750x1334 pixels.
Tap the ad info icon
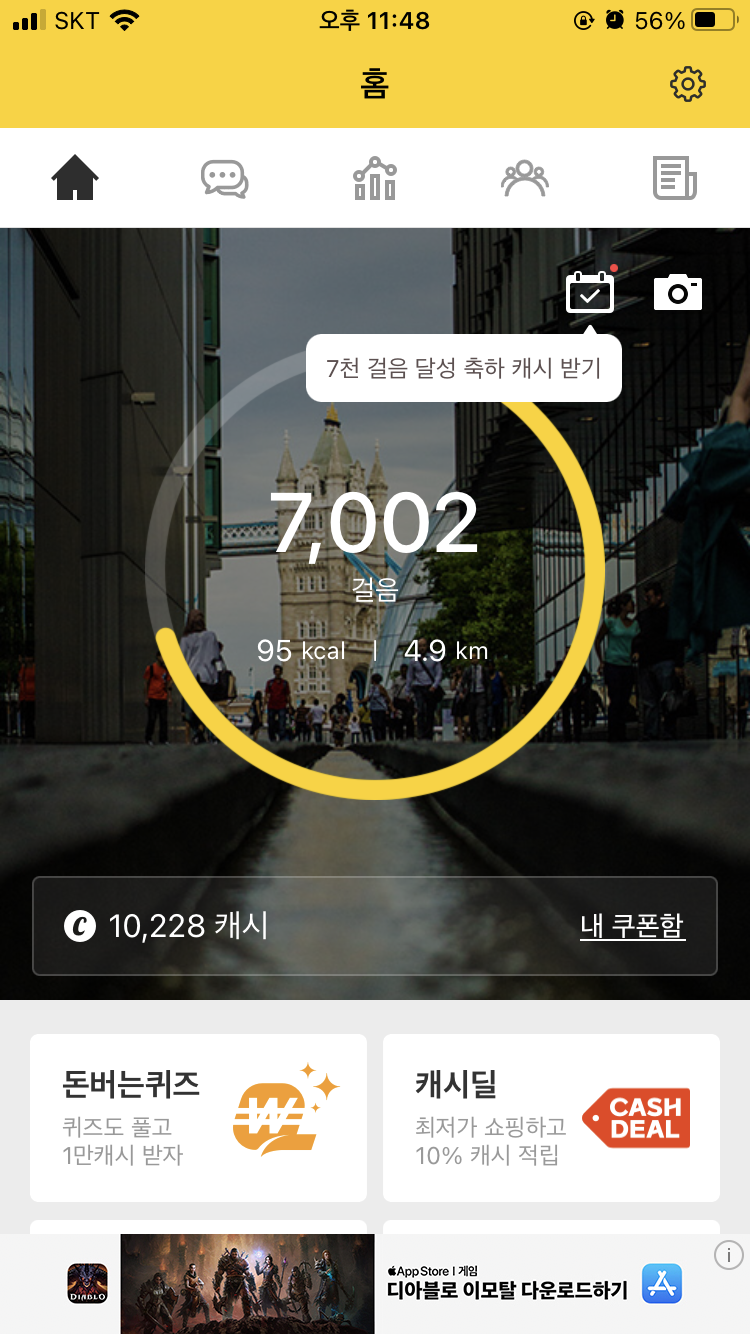729,1255
